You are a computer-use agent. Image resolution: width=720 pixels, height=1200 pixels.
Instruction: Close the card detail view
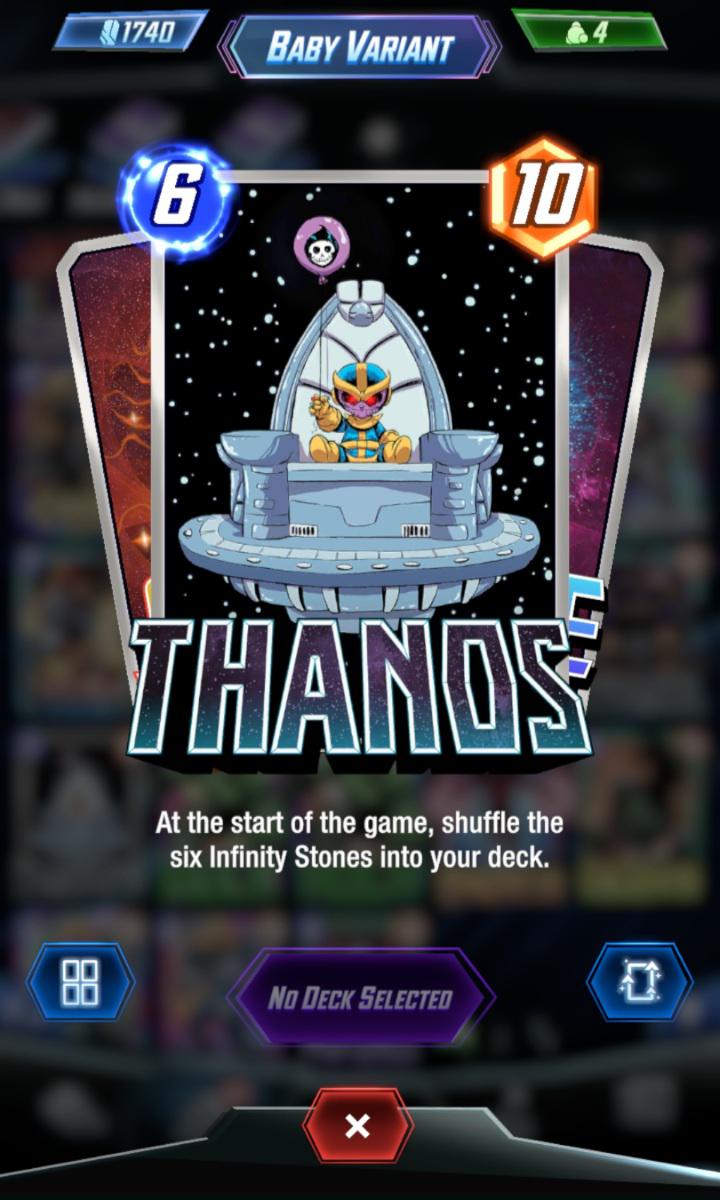pos(358,1127)
